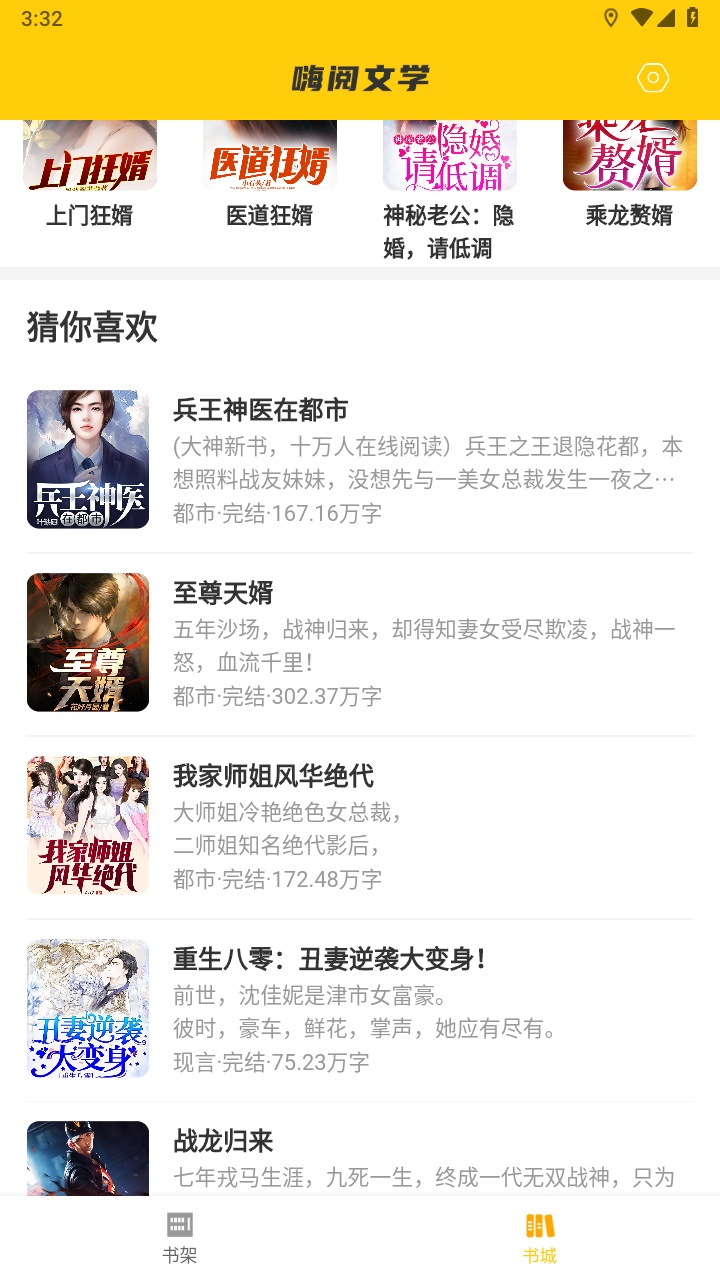Viewport: 720px width, 1280px height.
Task: Open 重生八零：丑妻逆袭大变身！
Action: [360, 1009]
